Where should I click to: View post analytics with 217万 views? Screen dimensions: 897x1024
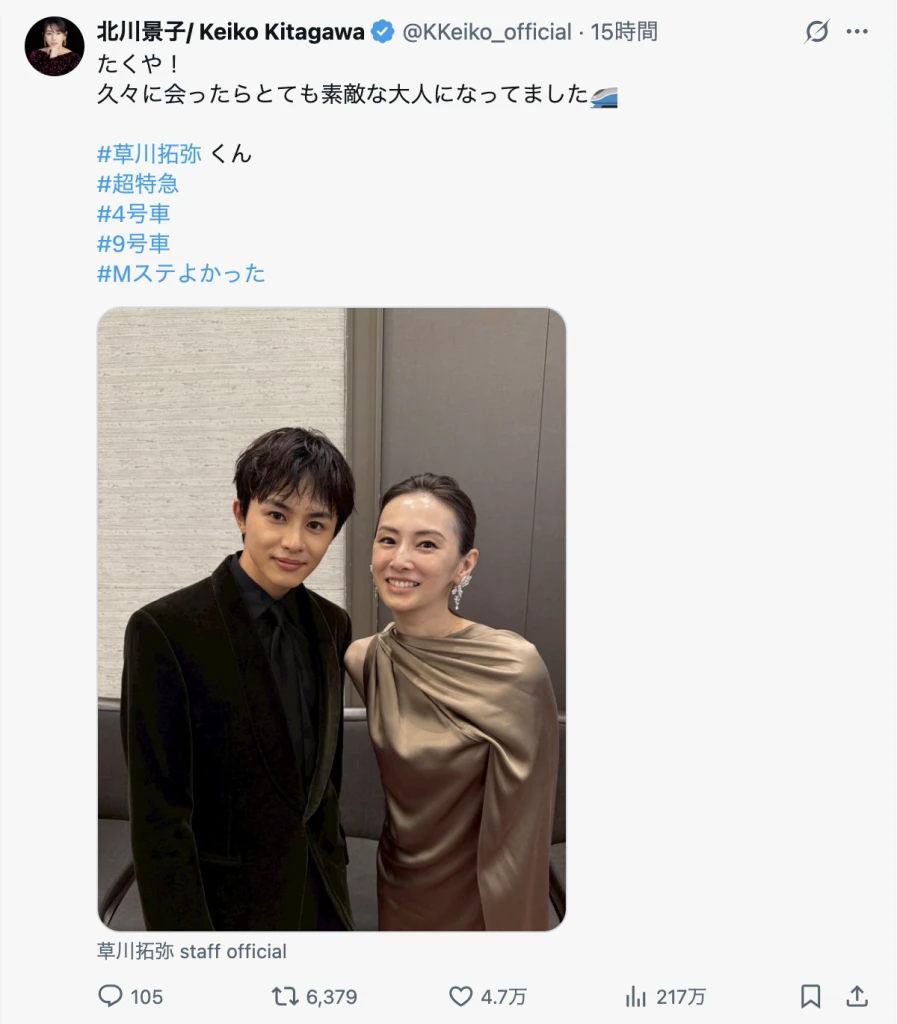coord(636,996)
